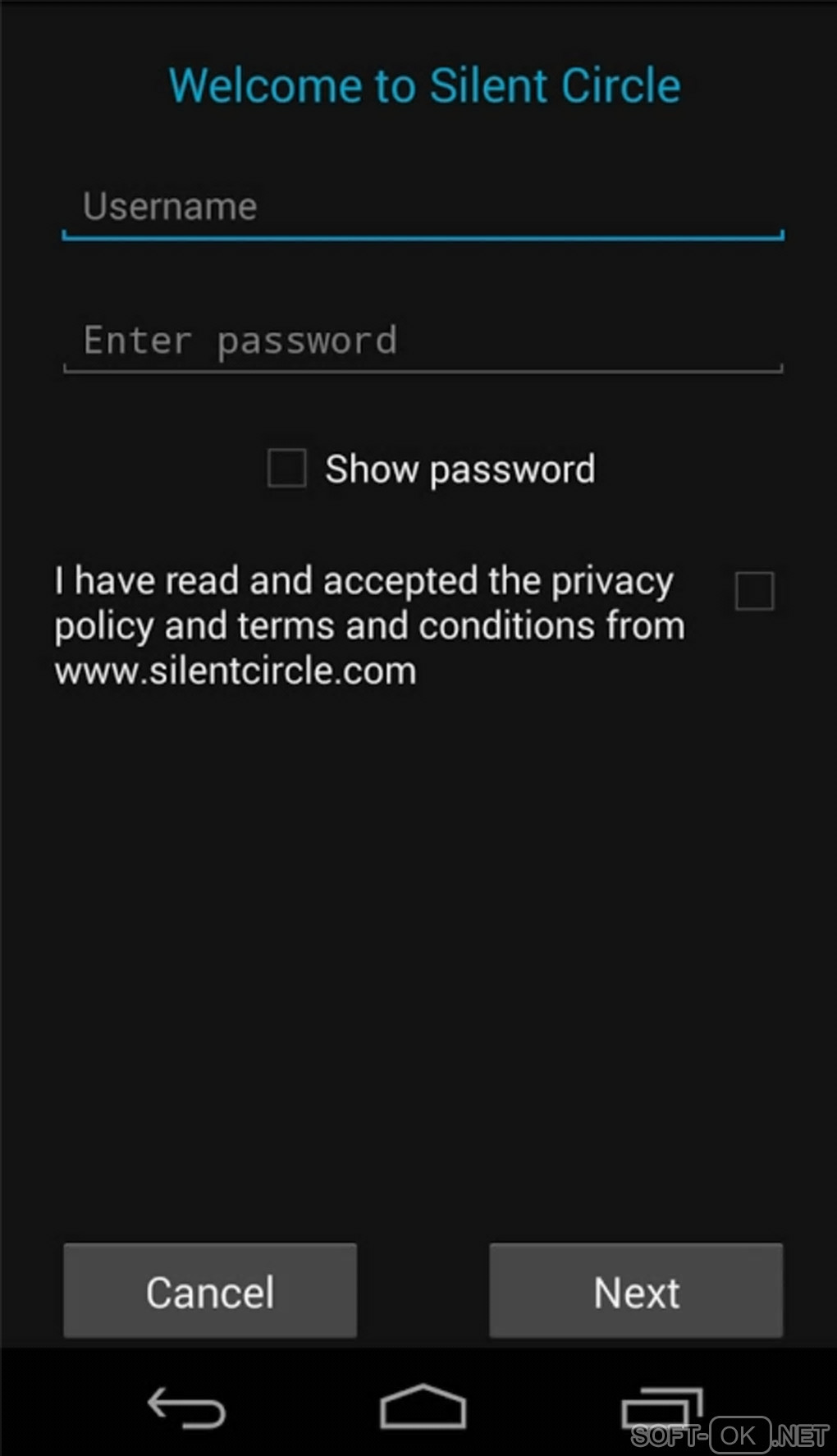Go back using the system back button
This screenshot has height=1456, width=837.
[x=186, y=1408]
